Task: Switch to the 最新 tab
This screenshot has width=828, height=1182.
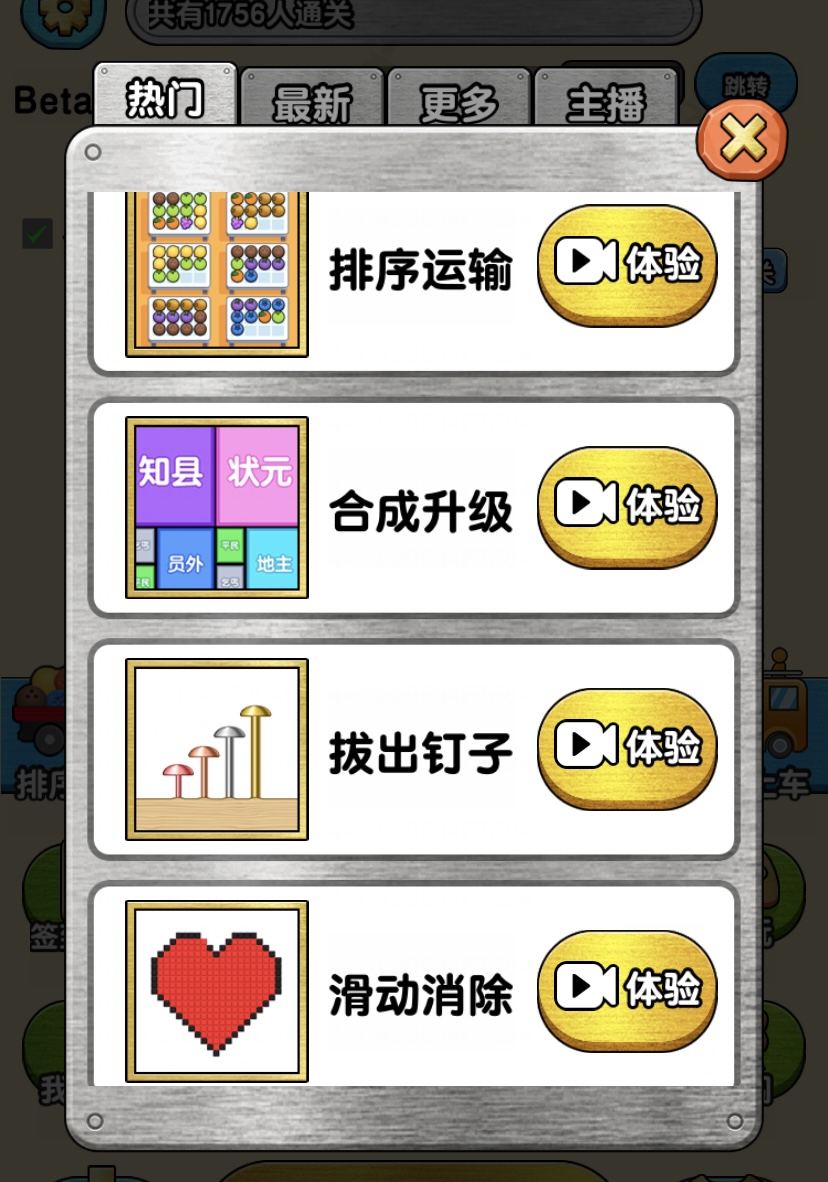Action: click(x=312, y=103)
